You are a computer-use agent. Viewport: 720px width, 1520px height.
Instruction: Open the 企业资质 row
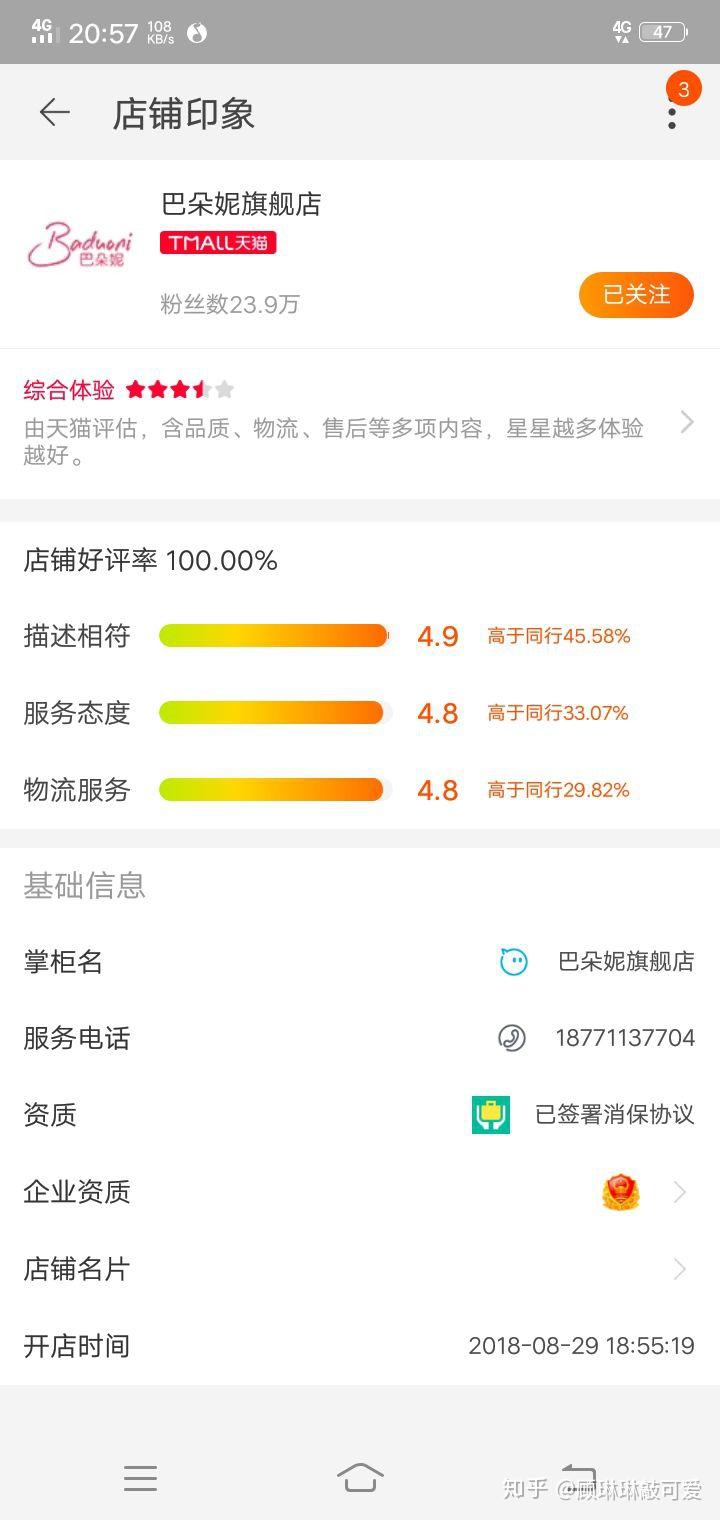(x=360, y=1192)
